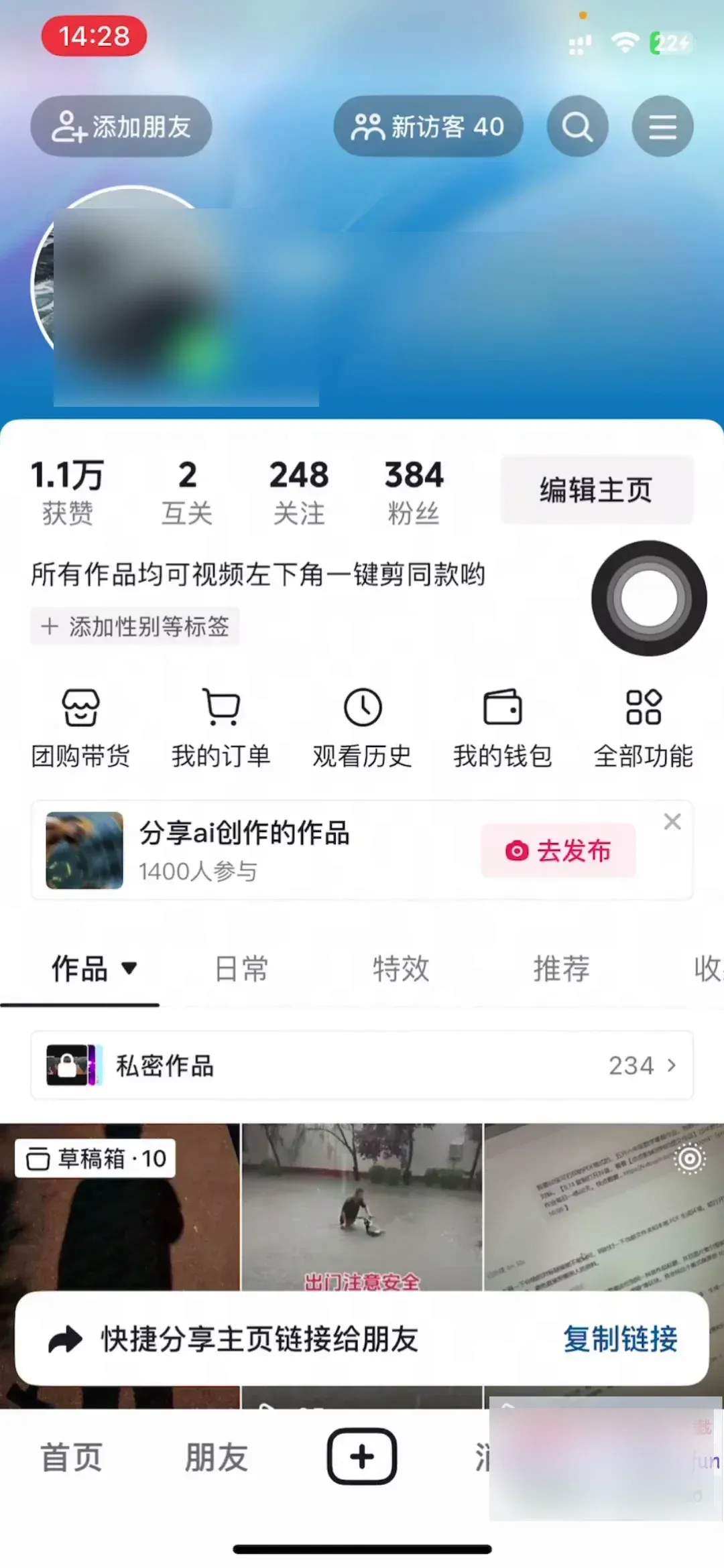This screenshot has height=1568, width=724.
Task: Switch to the 特效 tab
Action: 401,969
